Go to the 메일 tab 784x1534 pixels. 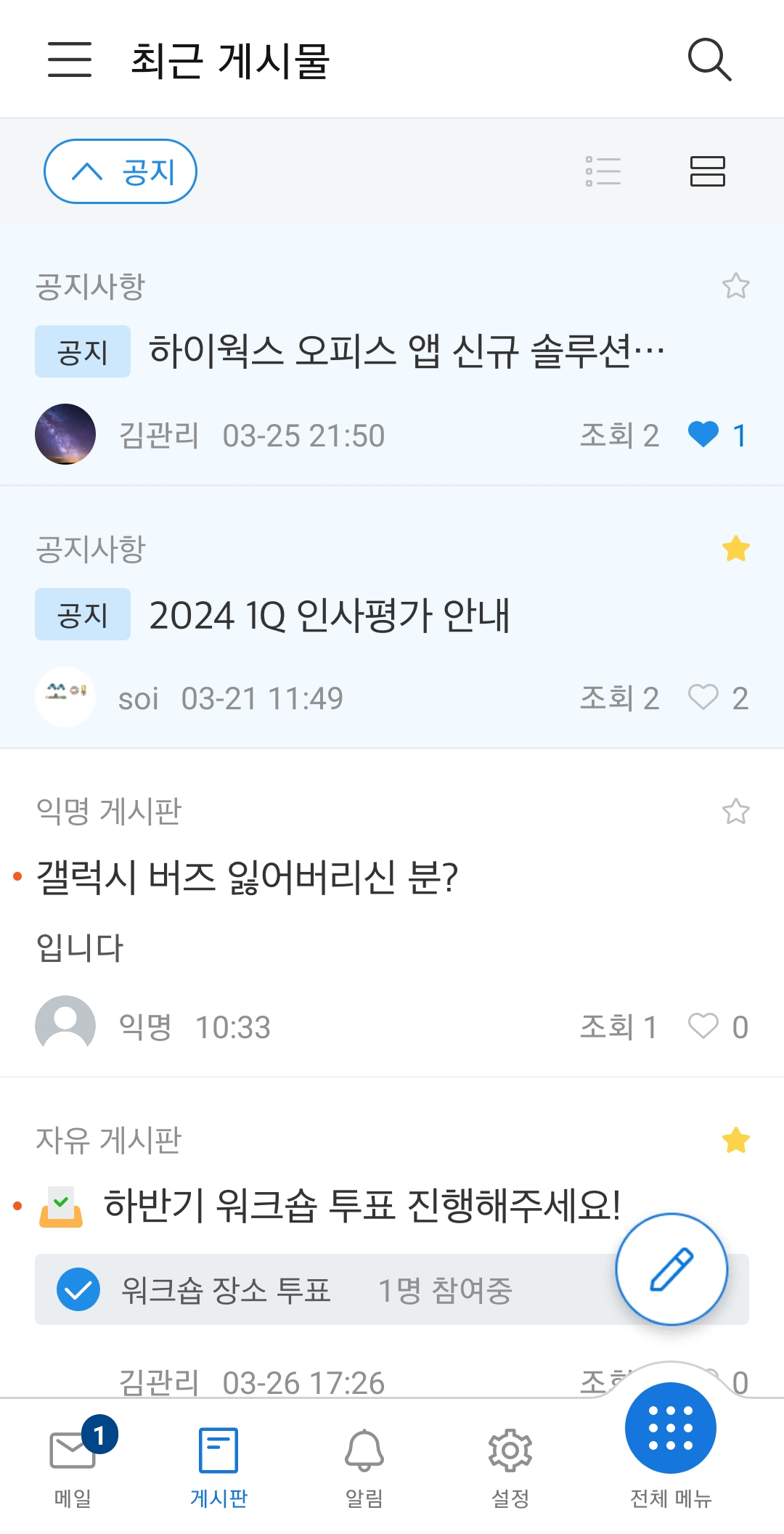pos(73,1463)
